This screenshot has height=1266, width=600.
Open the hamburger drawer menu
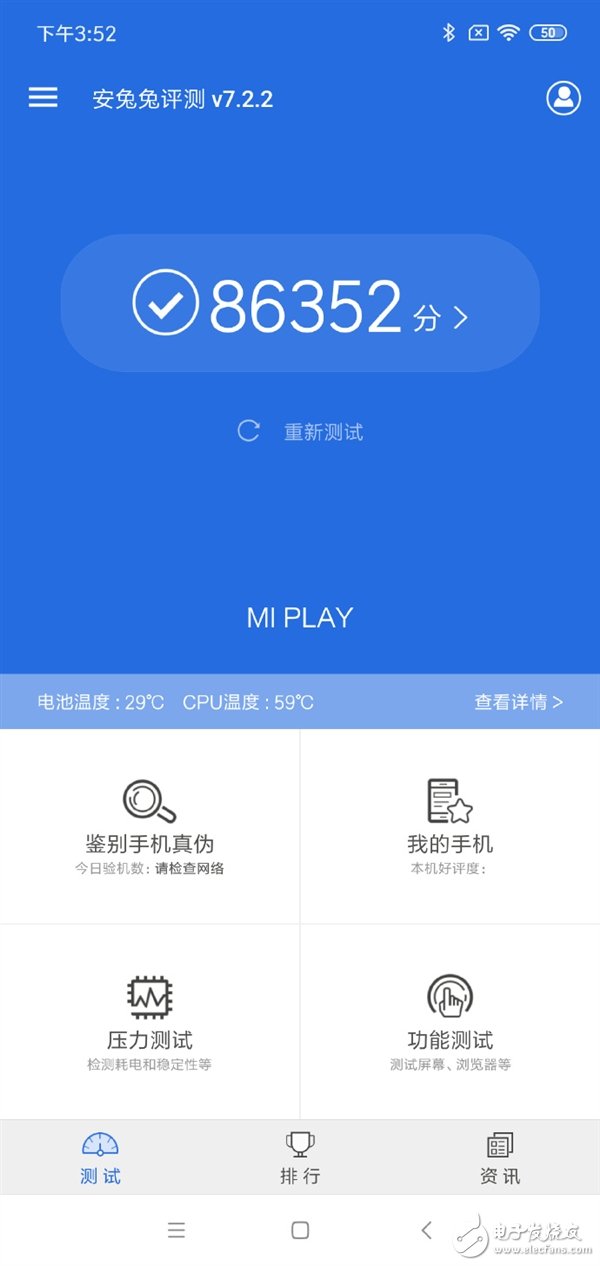[x=43, y=97]
